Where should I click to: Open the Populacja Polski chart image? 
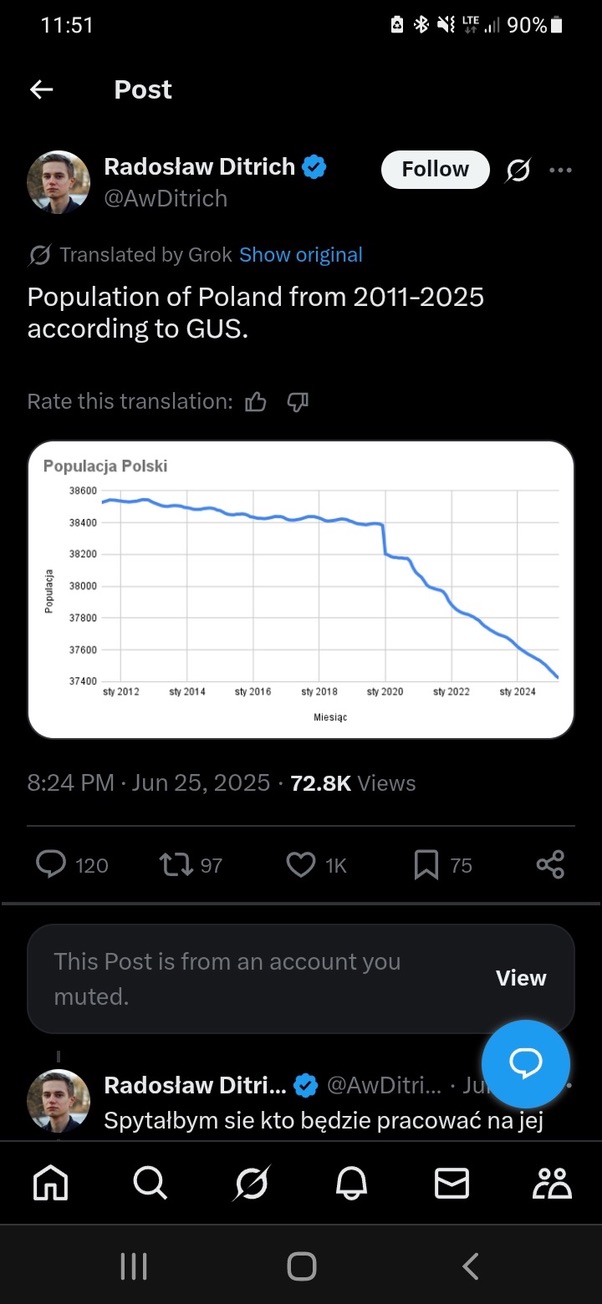(x=301, y=589)
